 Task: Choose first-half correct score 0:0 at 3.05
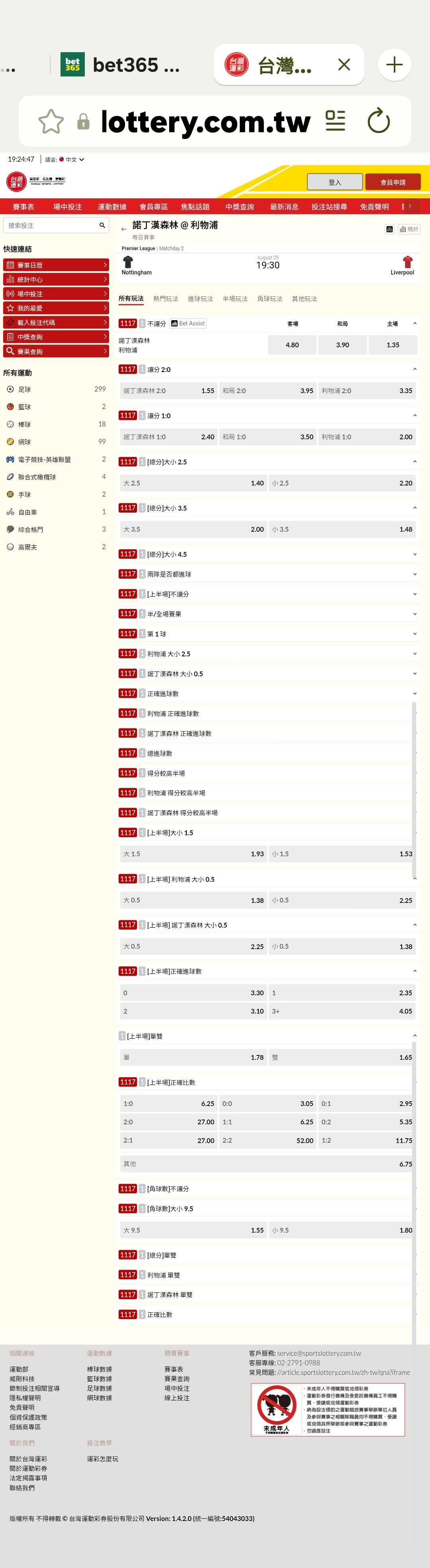(x=268, y=1103)
